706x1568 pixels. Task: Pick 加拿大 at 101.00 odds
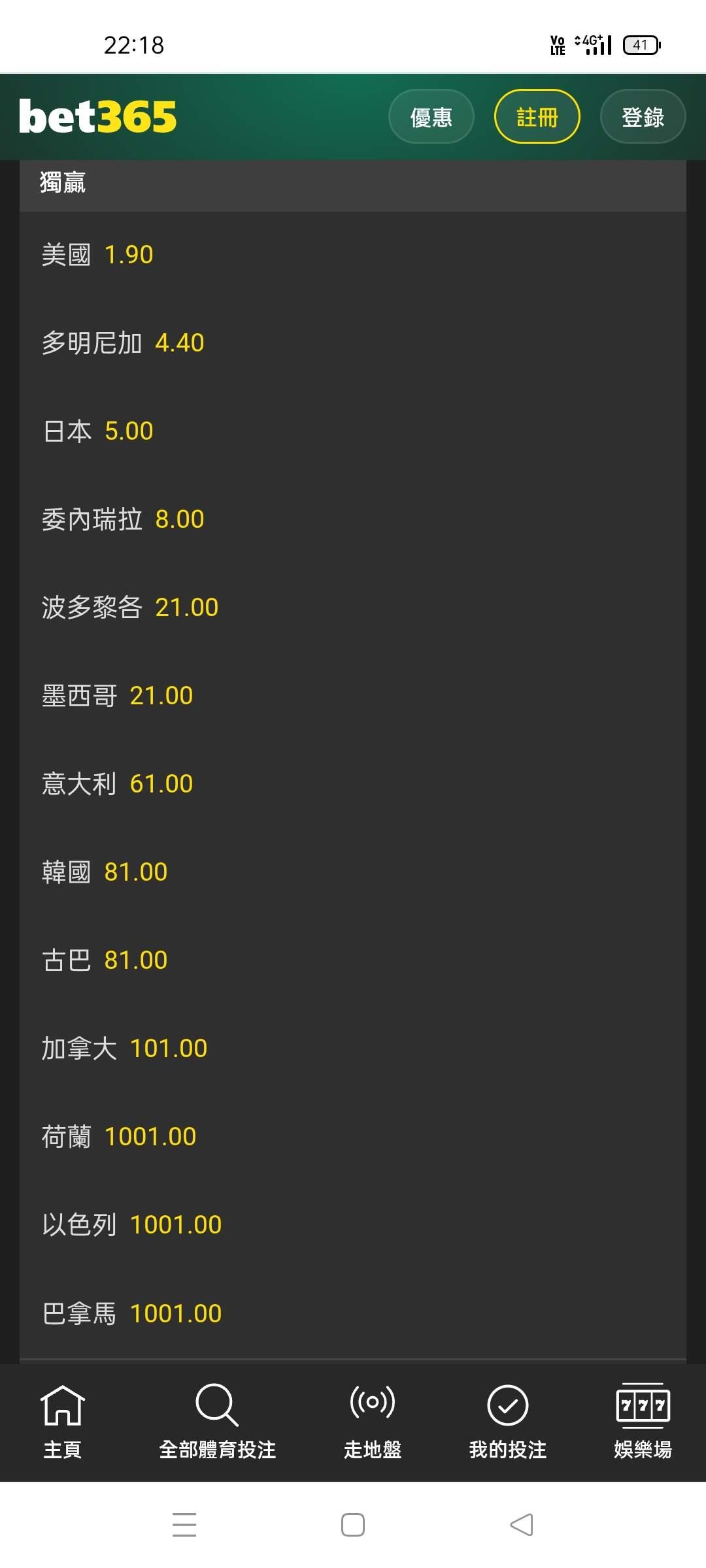click(124, 1049)
